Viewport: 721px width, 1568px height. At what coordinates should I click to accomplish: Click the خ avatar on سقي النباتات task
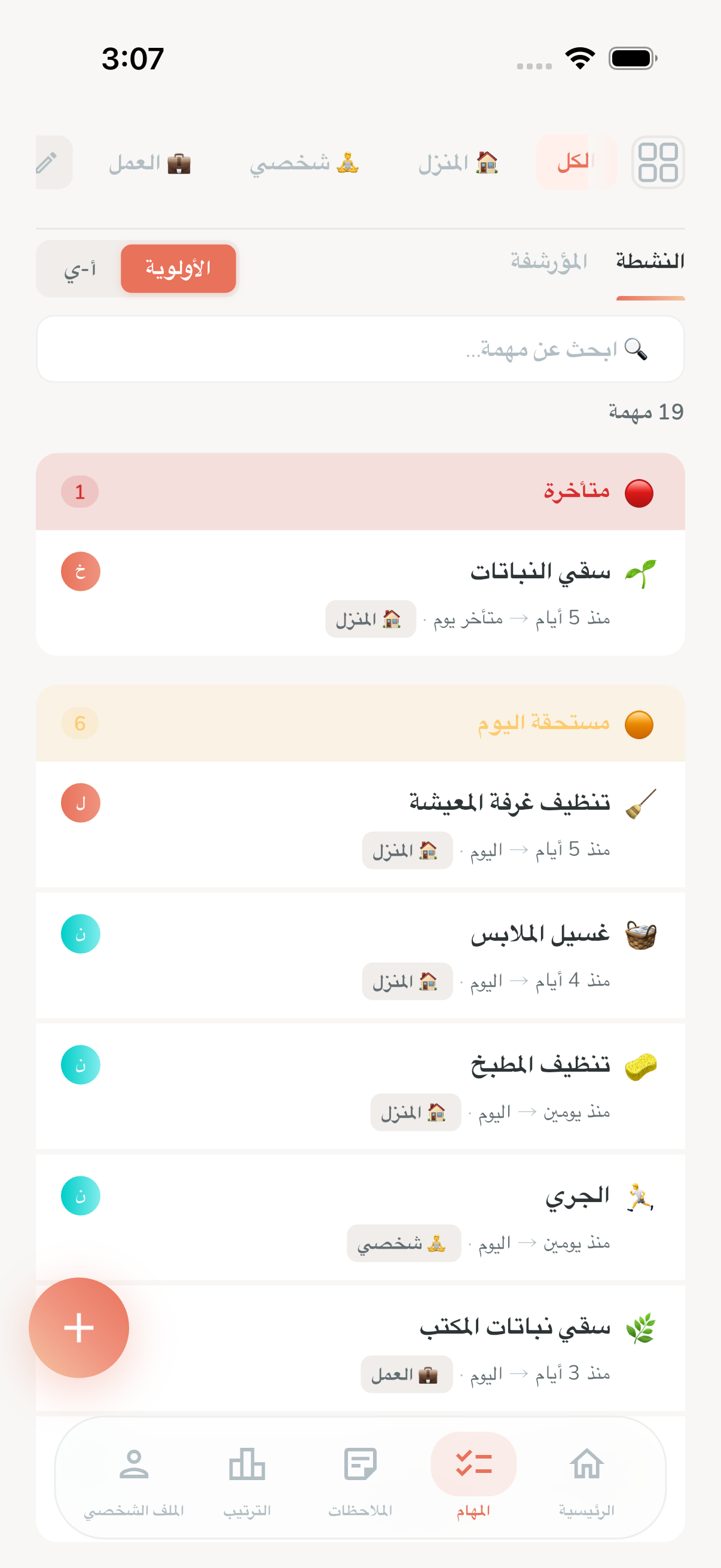coord(80,571)
